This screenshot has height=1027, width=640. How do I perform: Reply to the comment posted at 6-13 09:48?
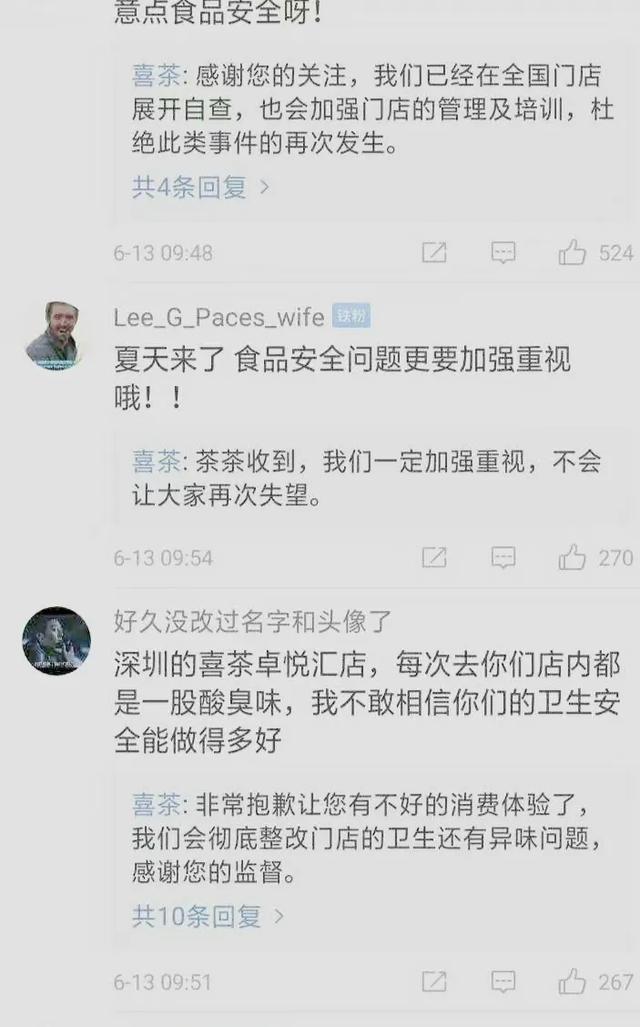(x=503, y=252)
